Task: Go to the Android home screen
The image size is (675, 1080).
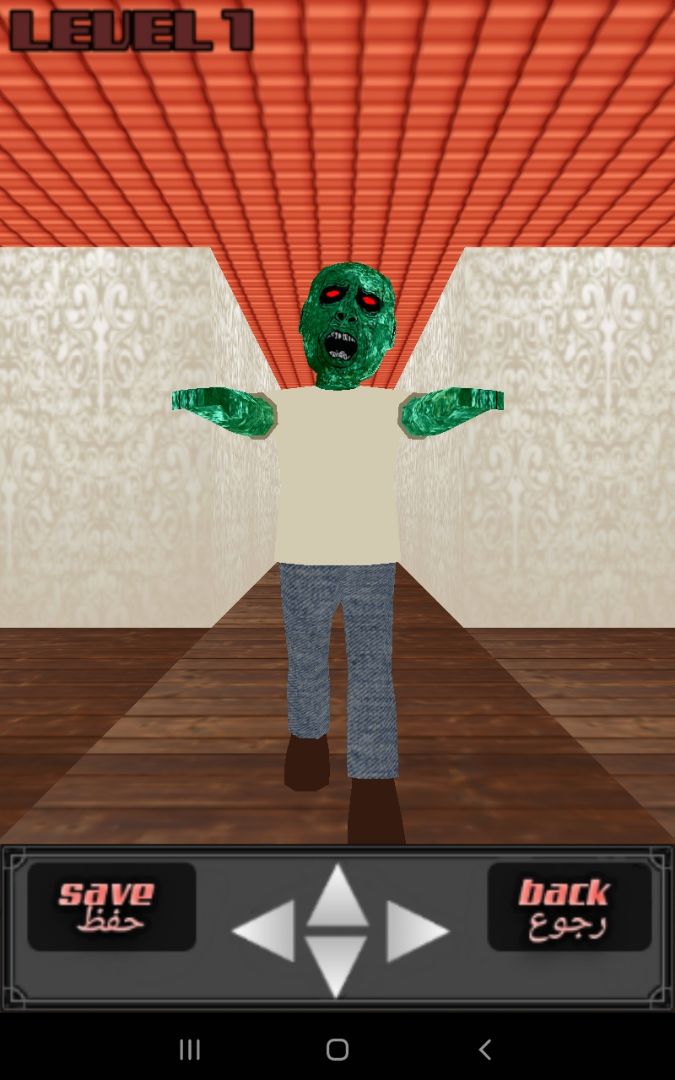Action: pyautogui.click(x=337, y=1049)
